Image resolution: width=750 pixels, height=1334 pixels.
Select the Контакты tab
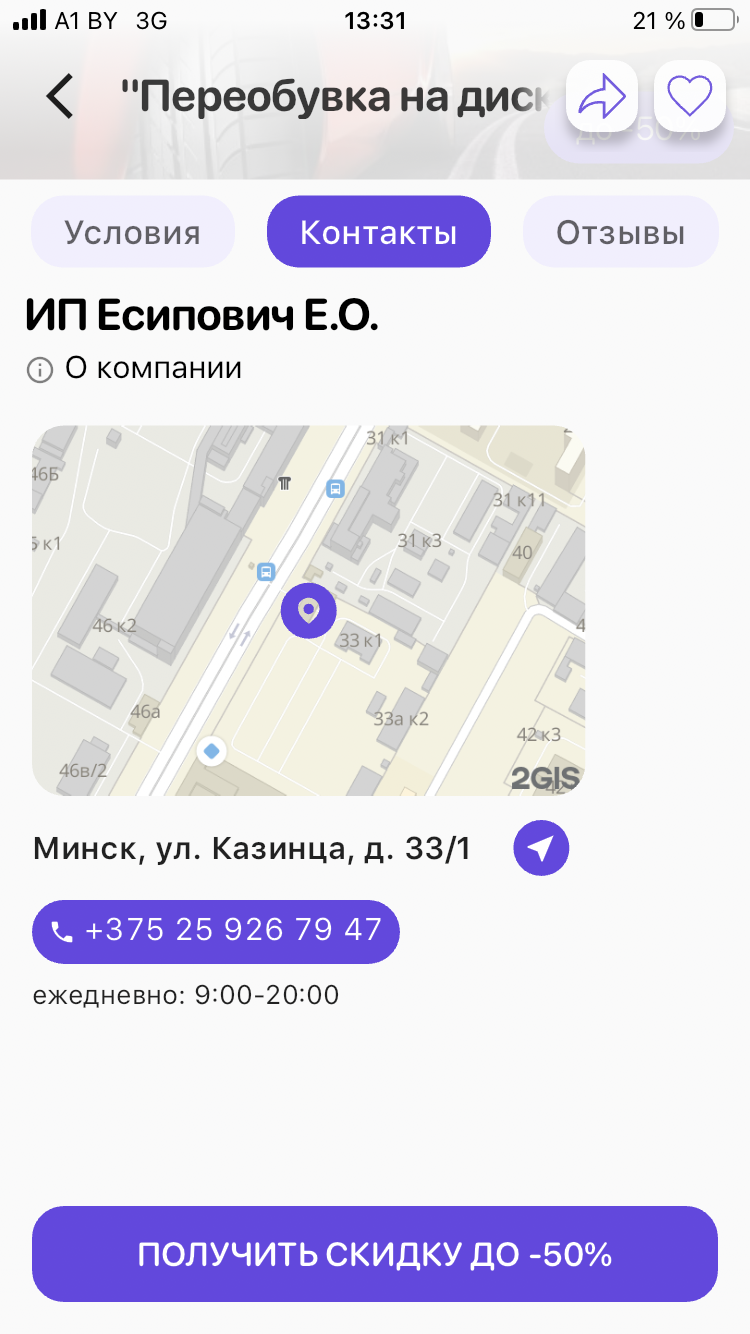379,233
